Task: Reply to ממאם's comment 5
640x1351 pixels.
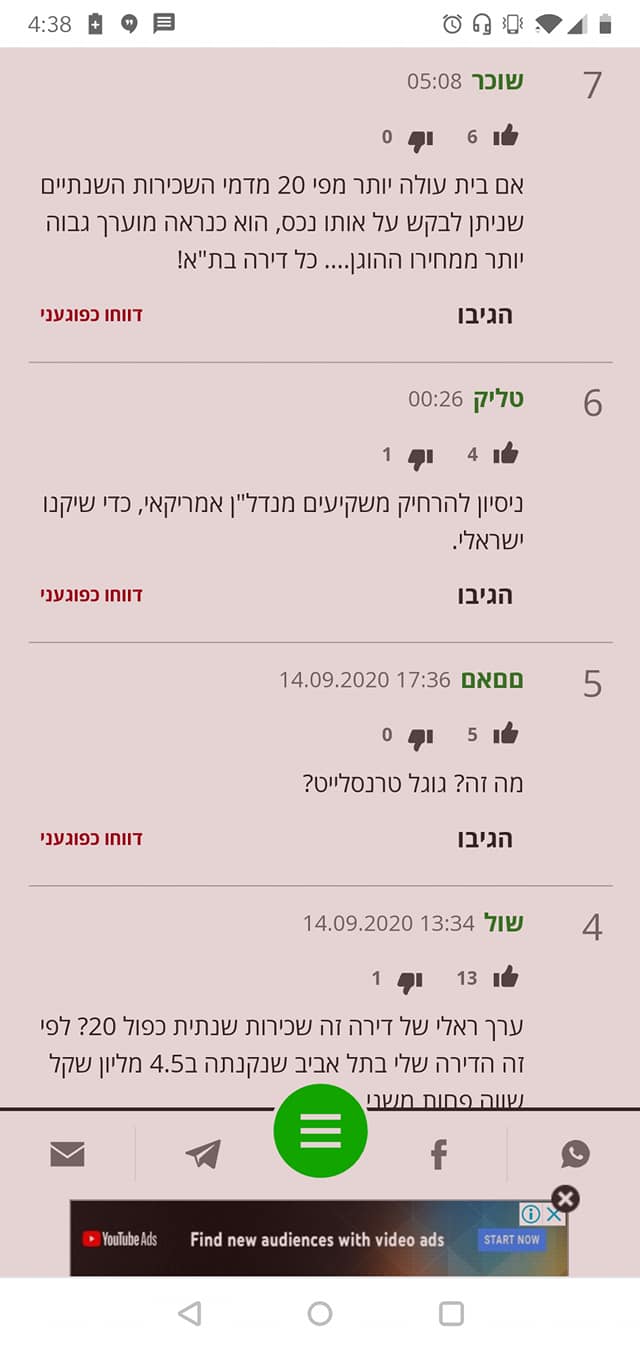Action: (x=485, y=838)
